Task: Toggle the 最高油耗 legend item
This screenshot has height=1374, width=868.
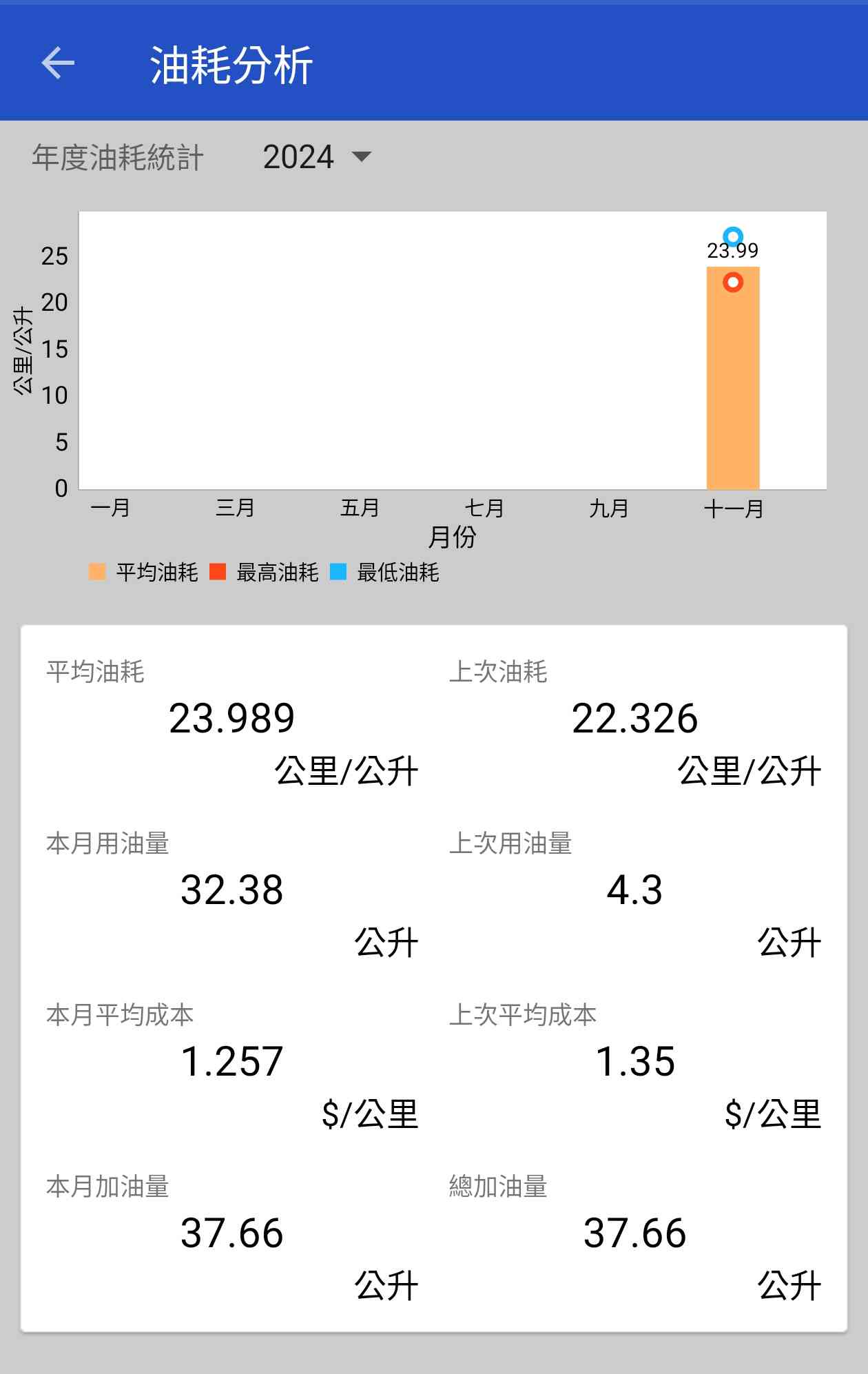Action: point(264,572)
